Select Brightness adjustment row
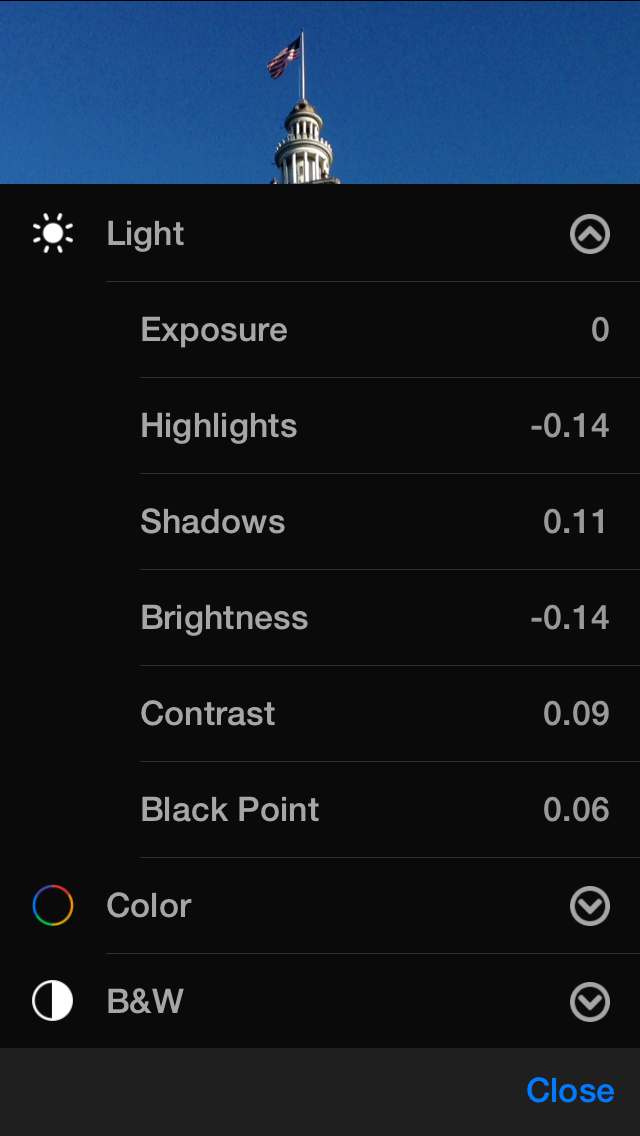Image resolution: width=640 pixels, height=1136 pixels. 390,617
